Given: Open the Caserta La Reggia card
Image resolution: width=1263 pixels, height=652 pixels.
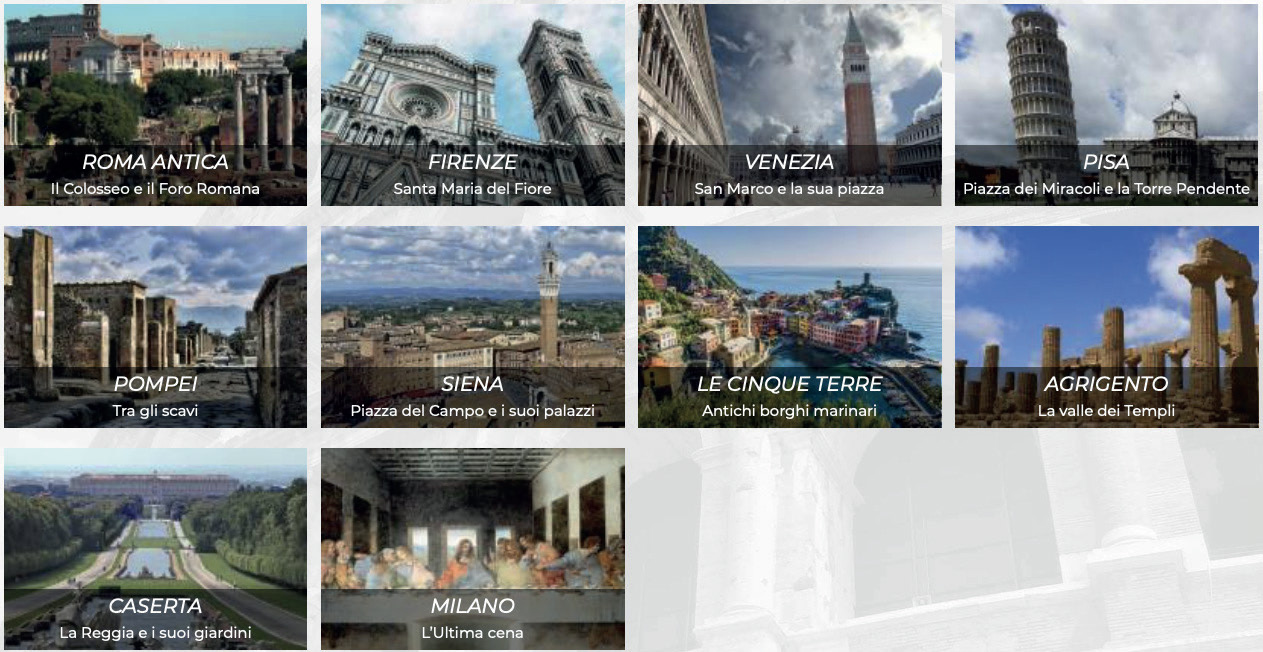Looking at the screenshot, I should (x=155, y=548).
